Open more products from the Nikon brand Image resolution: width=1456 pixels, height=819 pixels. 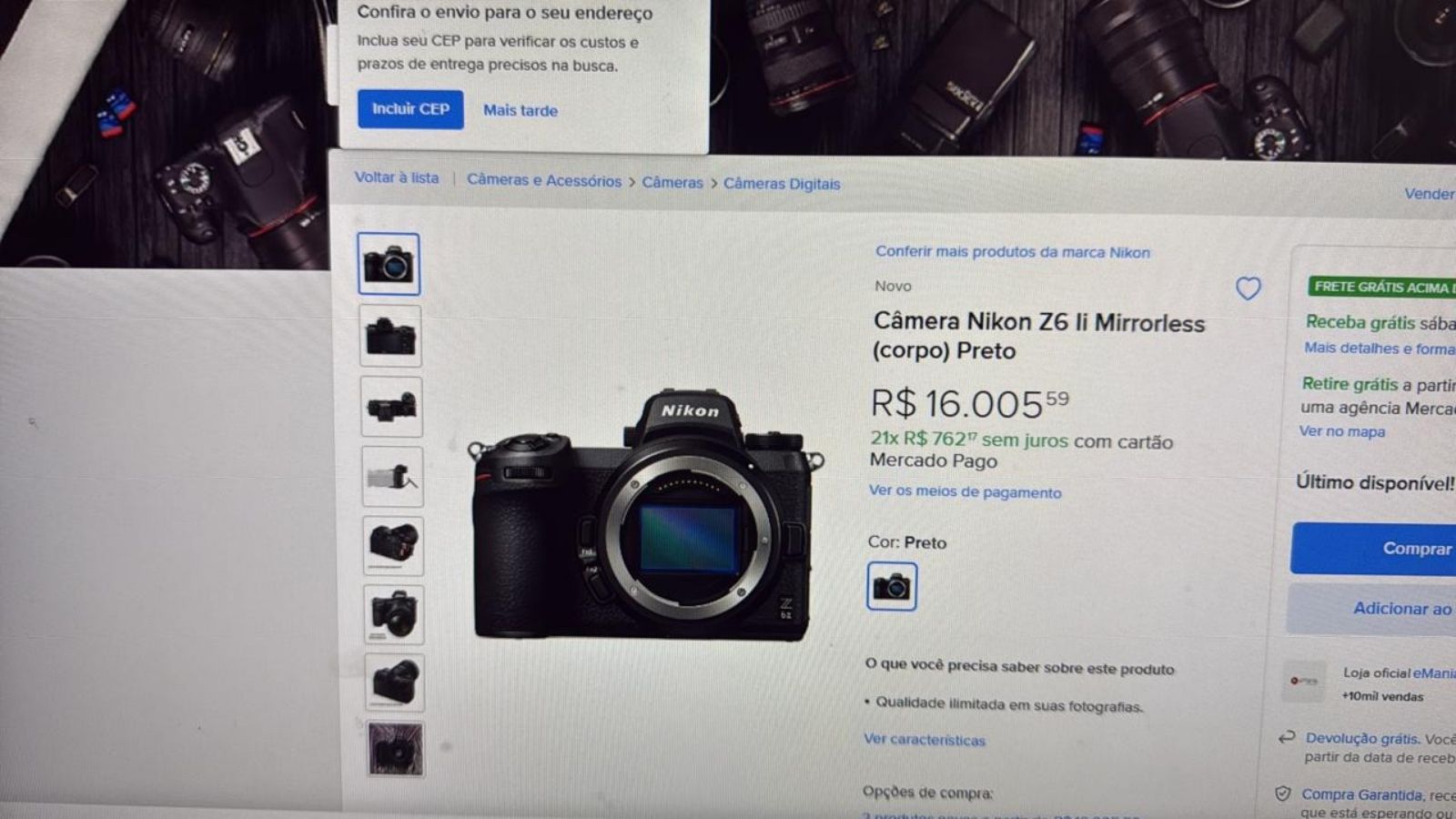(1013, 251)
